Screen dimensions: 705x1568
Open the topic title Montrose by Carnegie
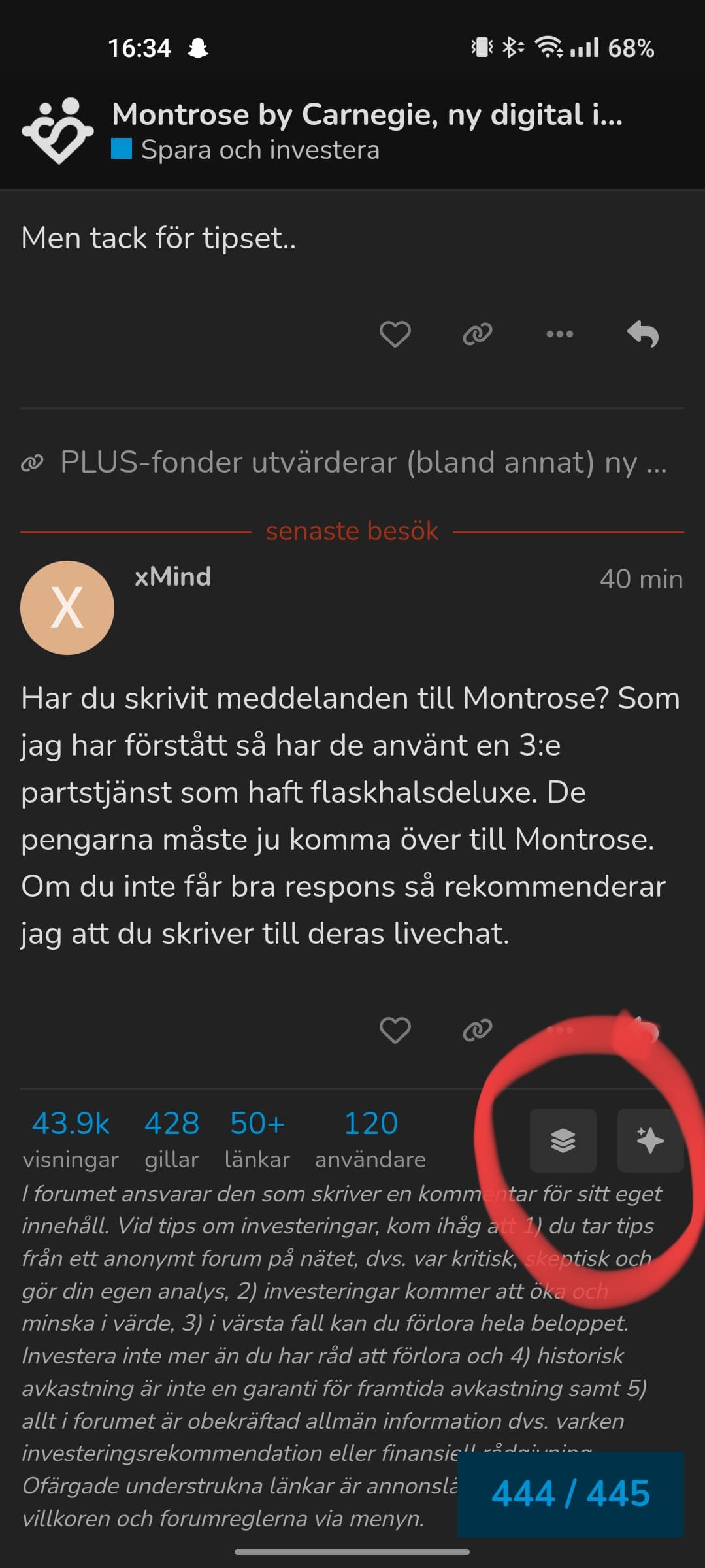pyautogui.click(x=367, y=114)
